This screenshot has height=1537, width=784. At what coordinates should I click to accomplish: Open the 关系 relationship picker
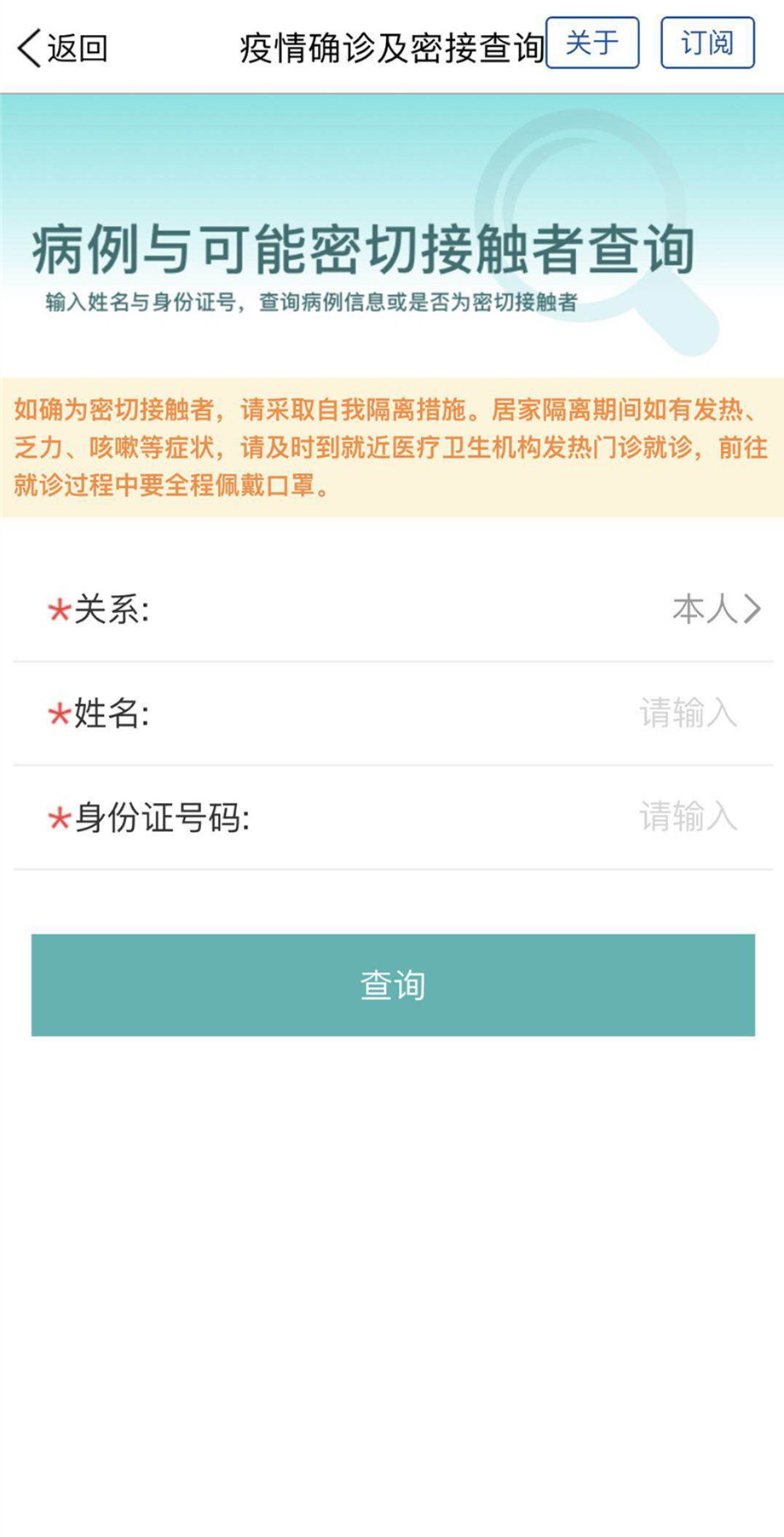(x=716, y=610)
